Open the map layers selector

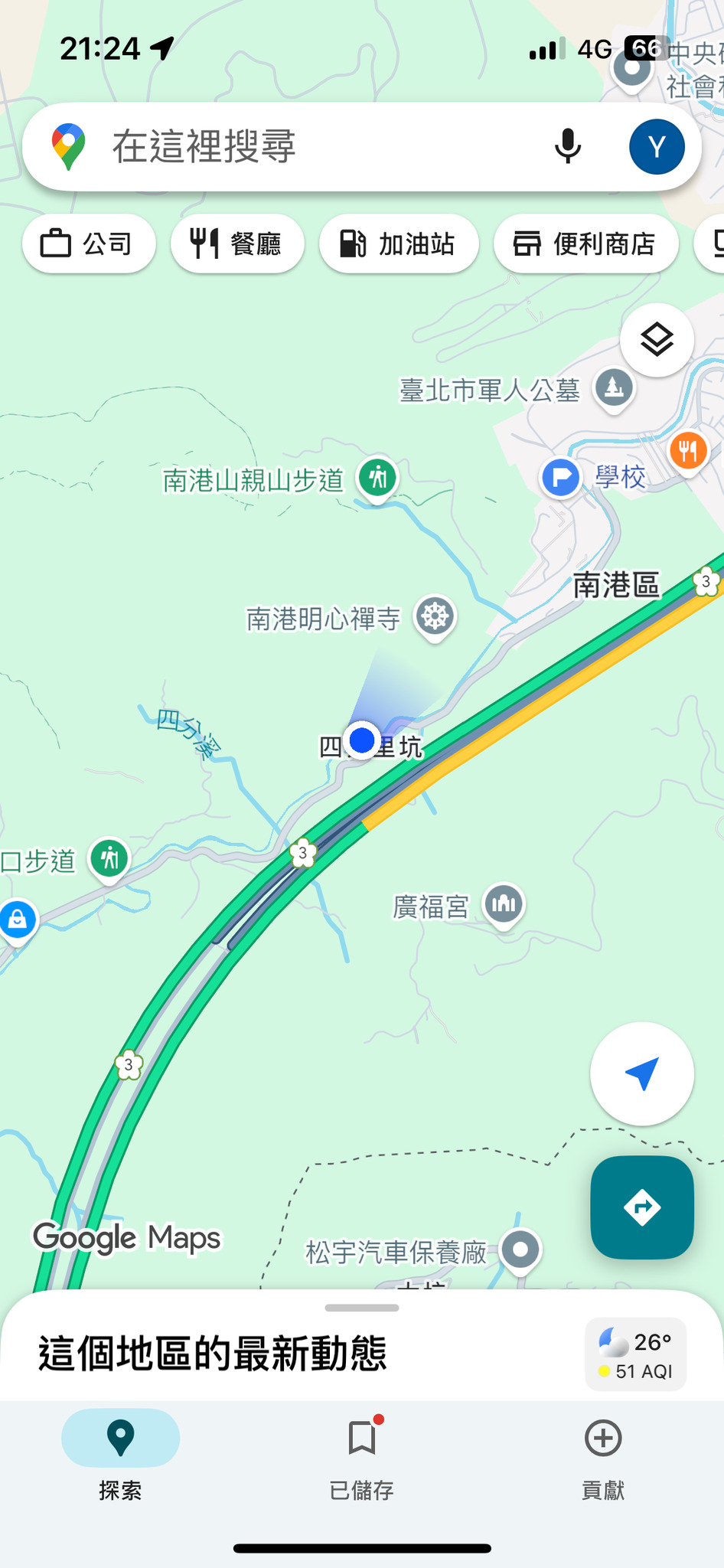point(657,340)
